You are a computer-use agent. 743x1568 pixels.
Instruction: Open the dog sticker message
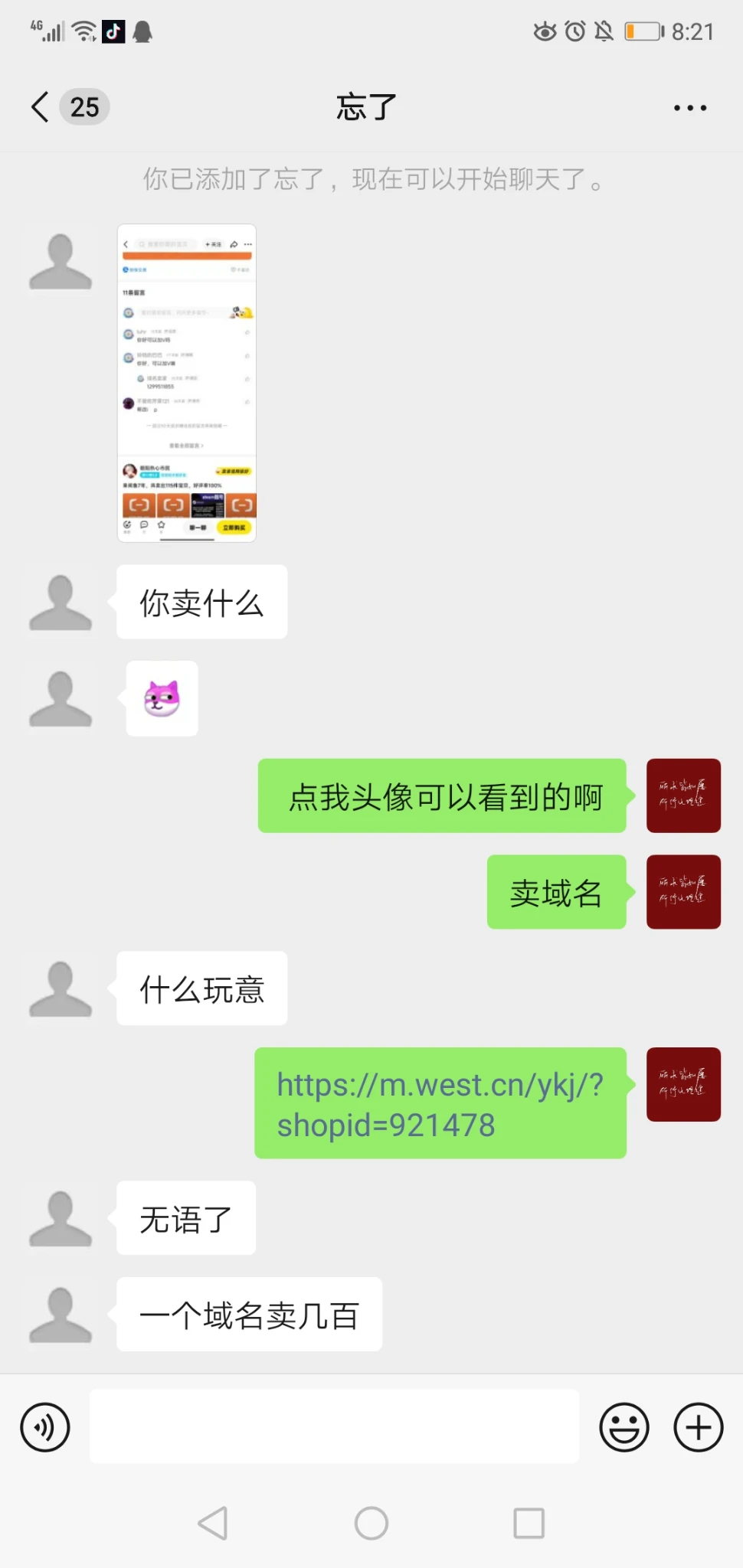pyautogui.click(x=162, y=698)
